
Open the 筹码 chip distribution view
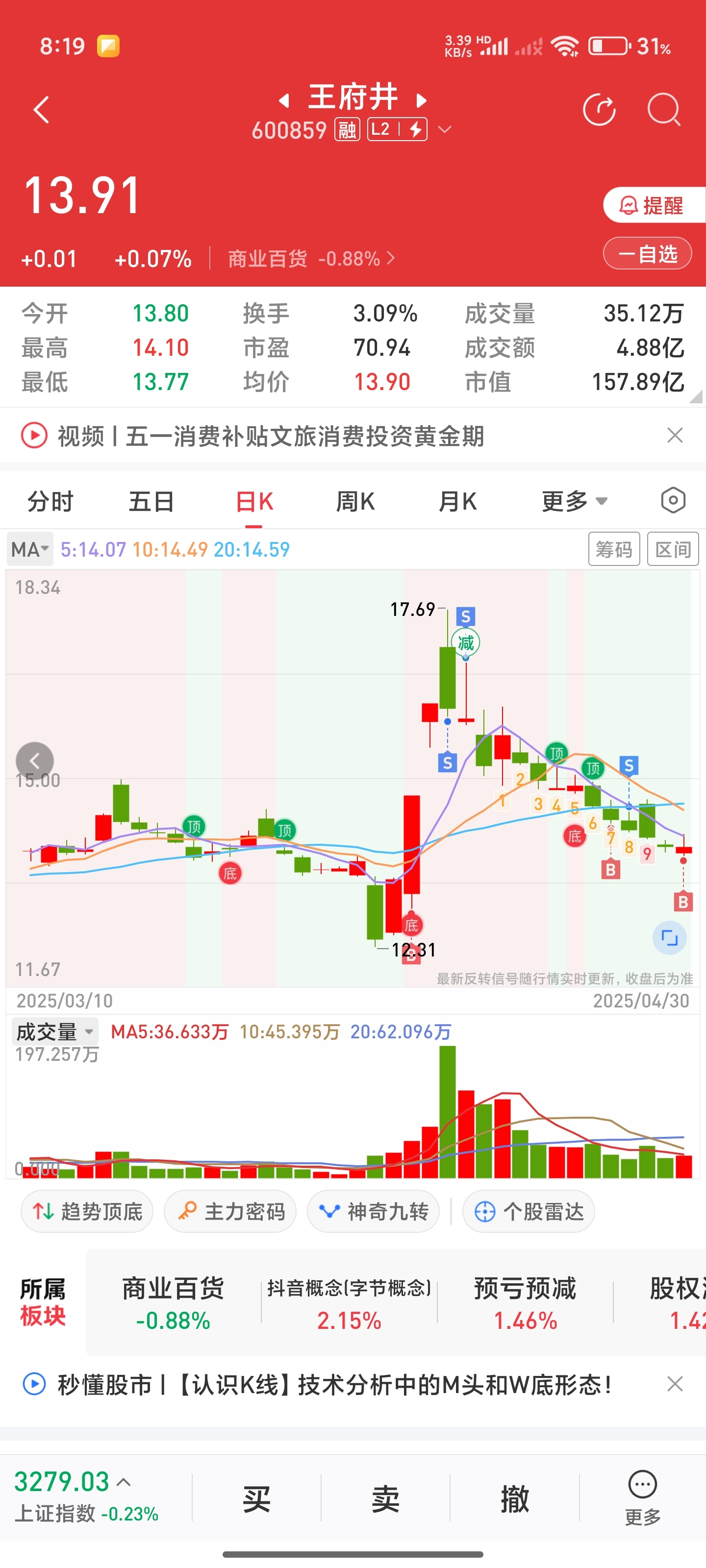click(x=613, y=549)
